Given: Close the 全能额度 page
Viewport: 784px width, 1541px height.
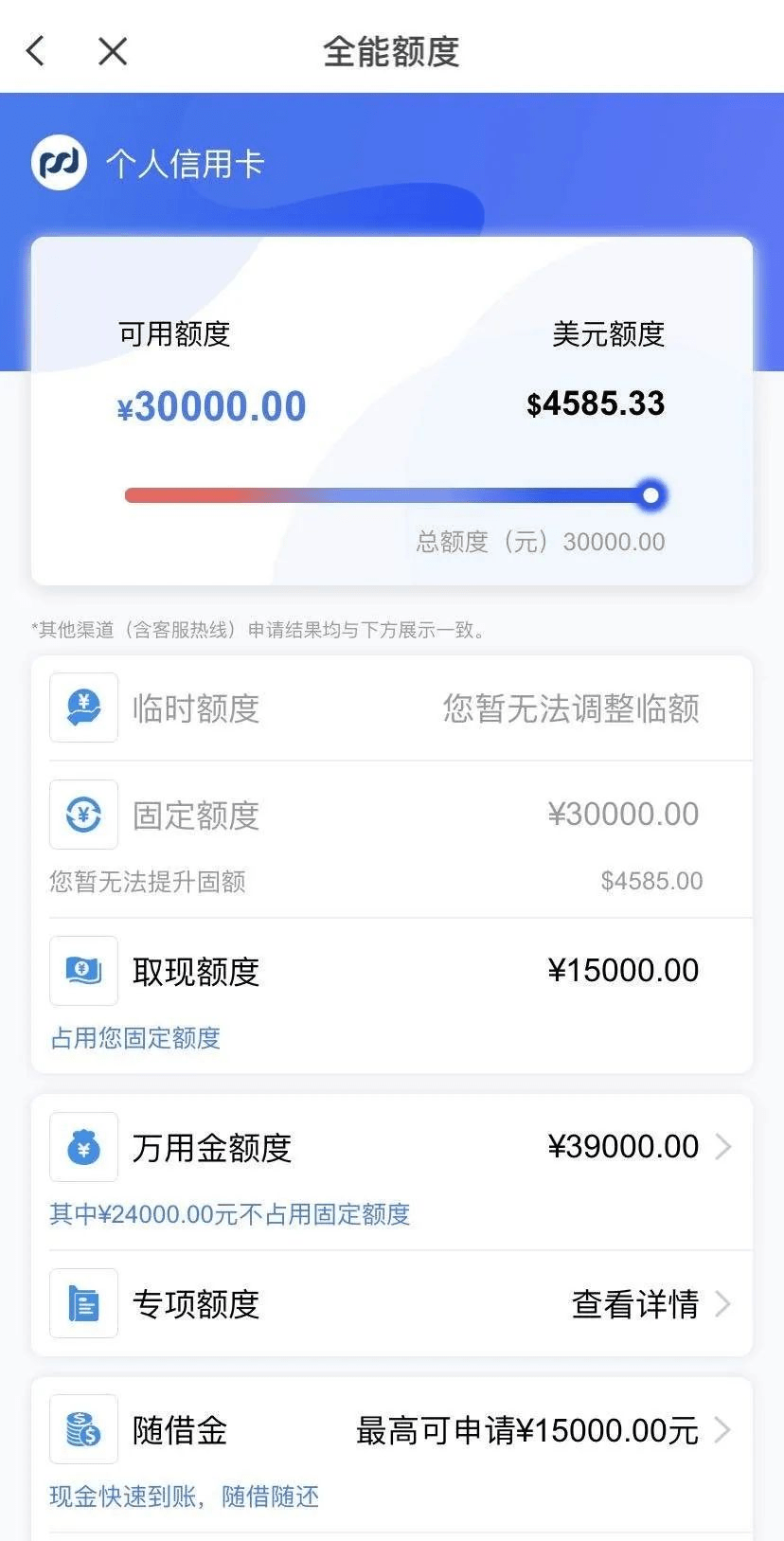Looking at the screenshot, I should pos(113,51).
